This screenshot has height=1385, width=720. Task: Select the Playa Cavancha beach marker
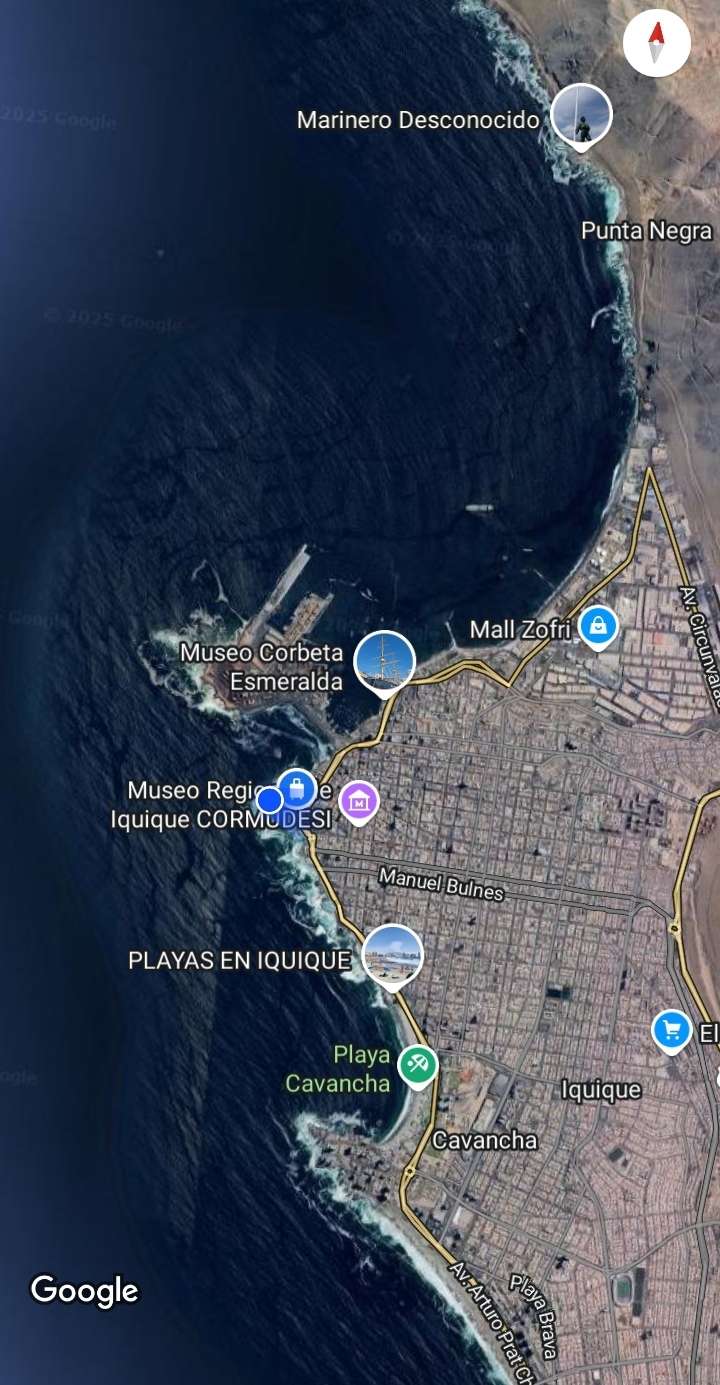(418, 1064)
